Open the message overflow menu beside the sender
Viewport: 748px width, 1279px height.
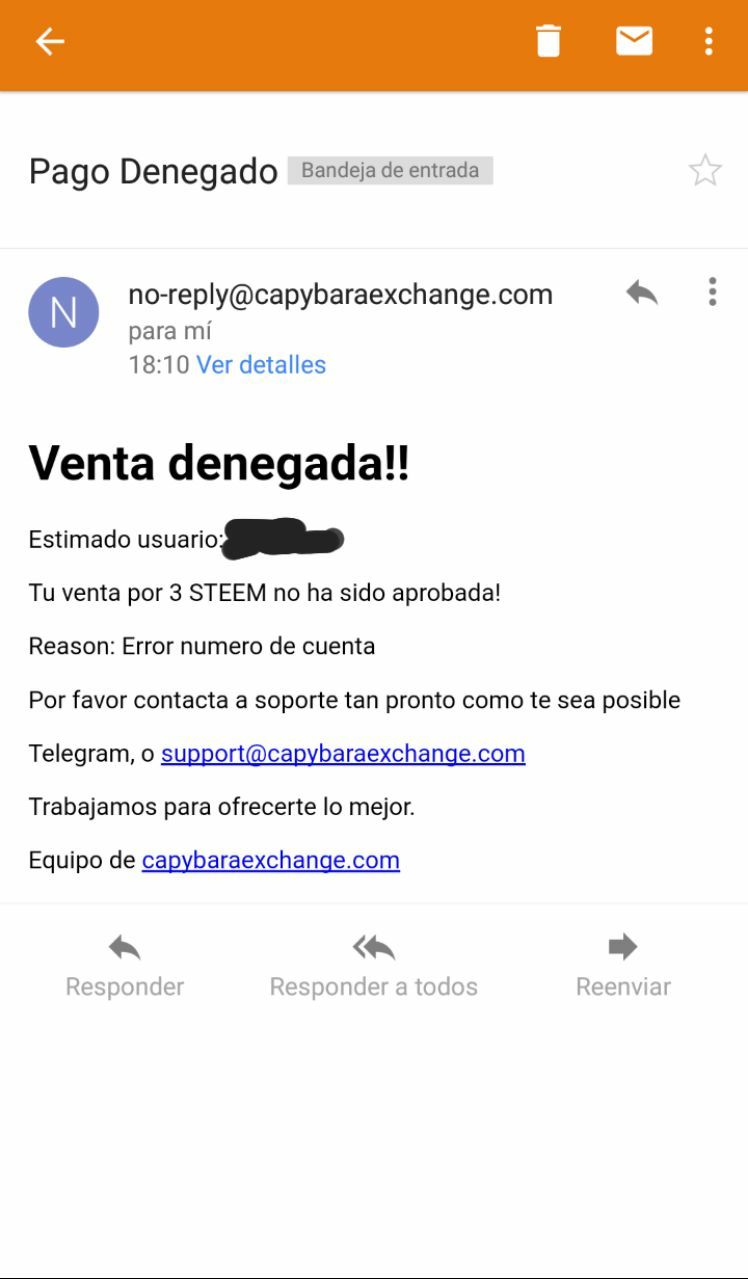tap(712, 292)
